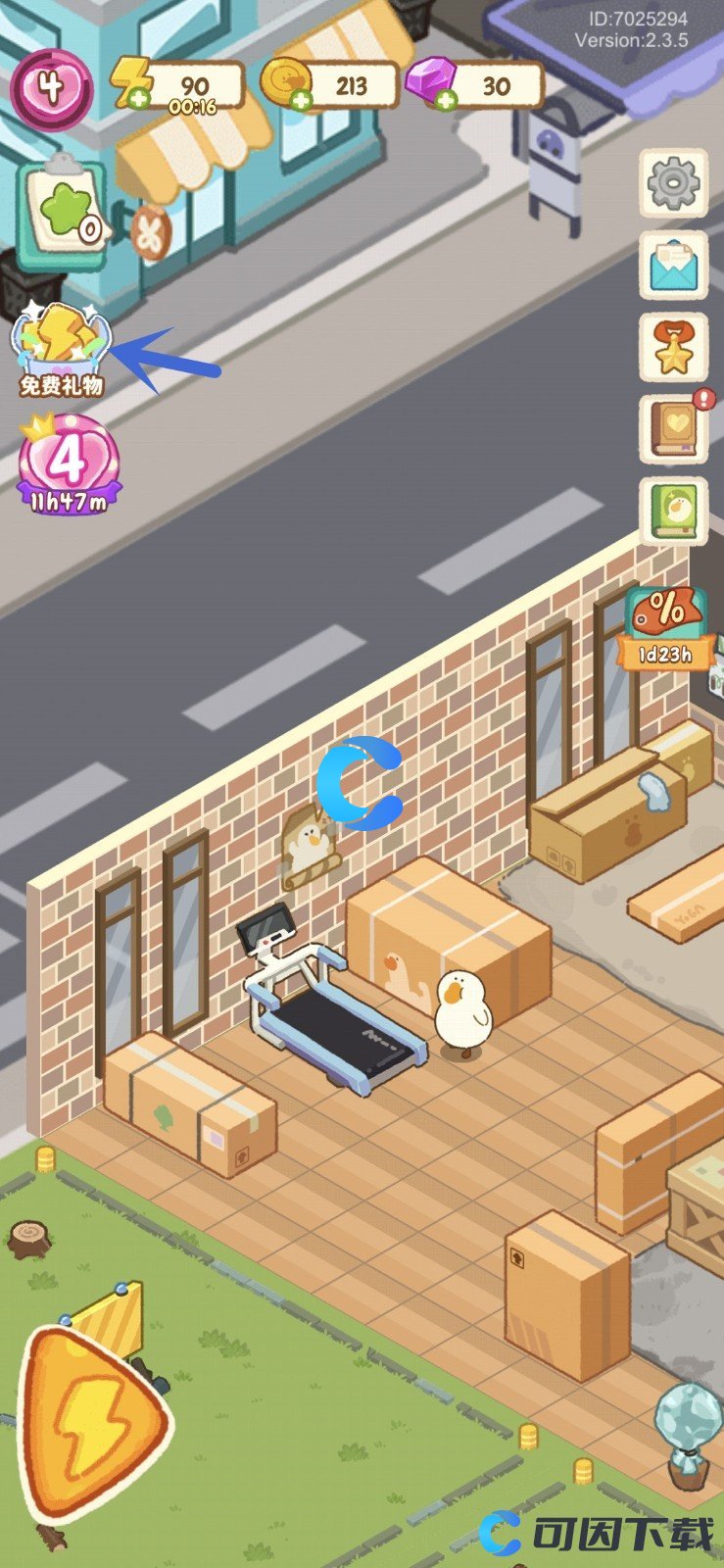This screenshot has height=1568, width=724.
Task: Open the star medal achievements
Action: 673,347
